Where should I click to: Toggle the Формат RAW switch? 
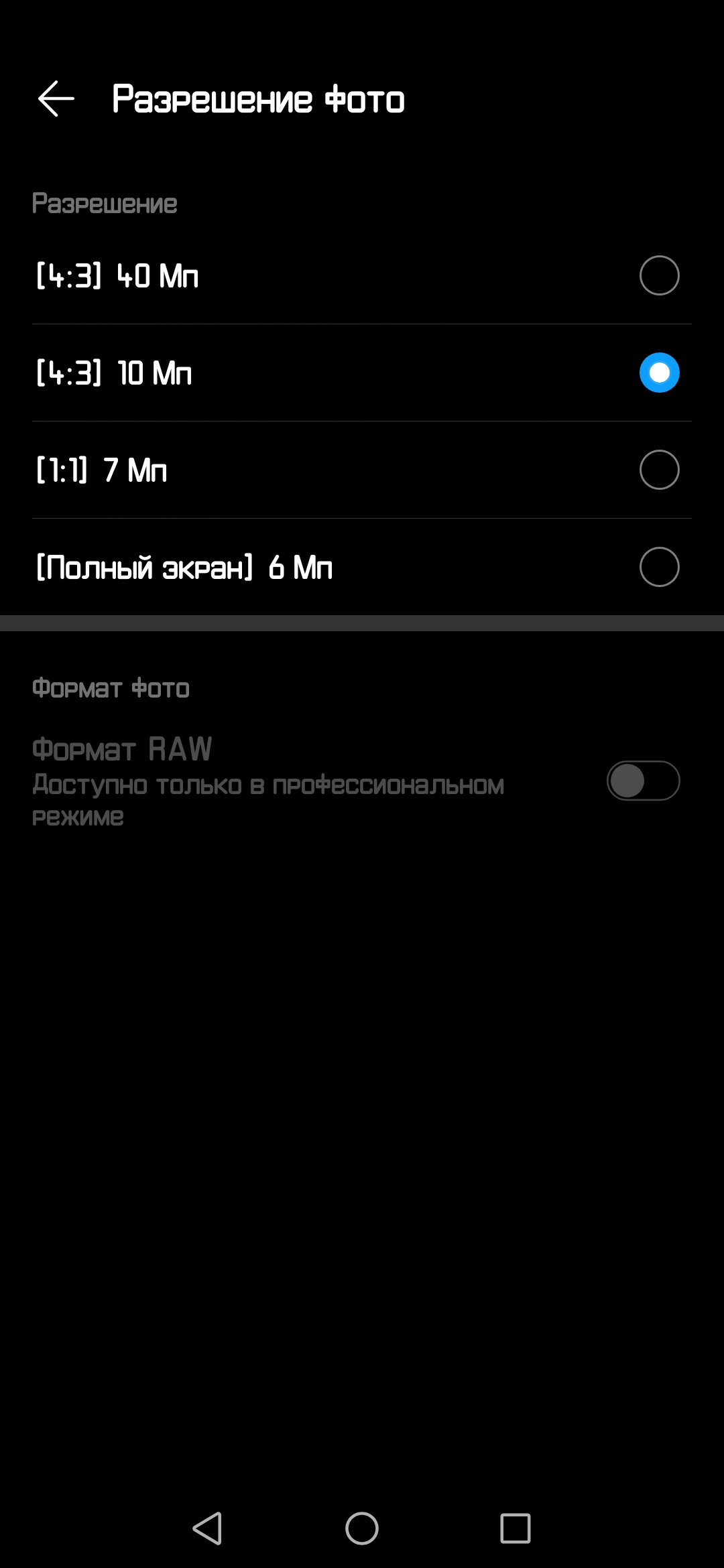pos(643,781)
